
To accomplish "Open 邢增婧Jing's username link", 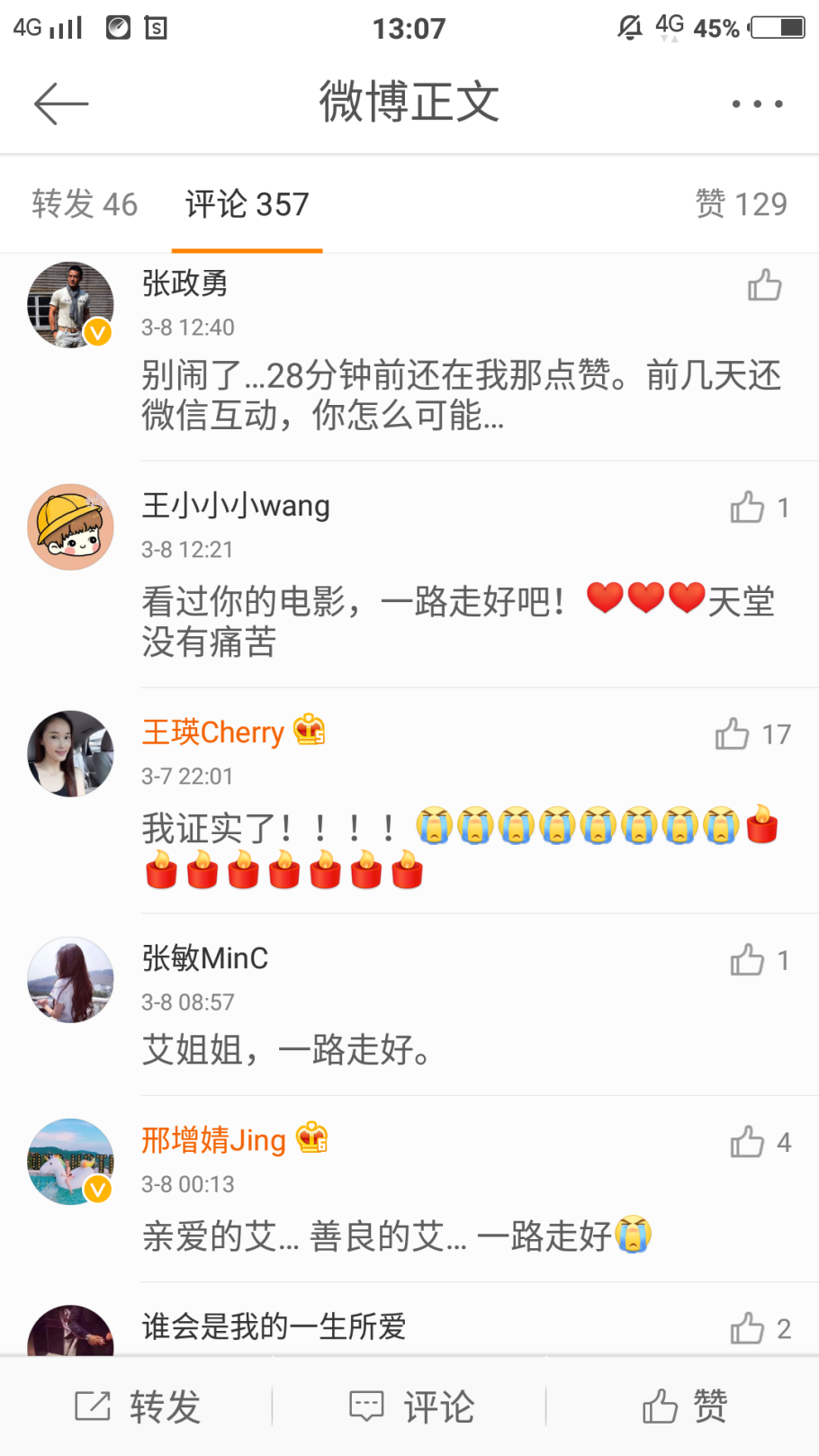I will click(214, 1140).
